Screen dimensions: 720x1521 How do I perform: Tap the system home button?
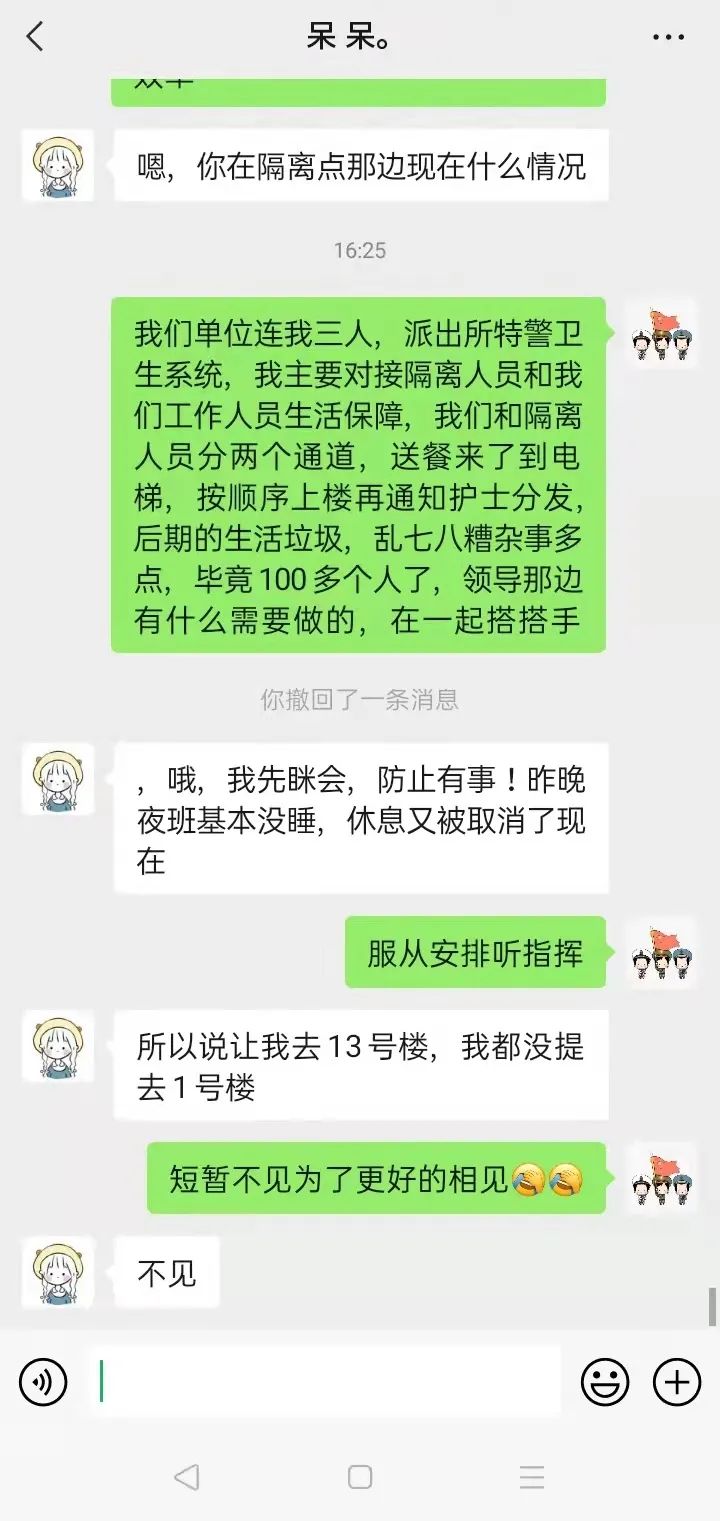360,1477
